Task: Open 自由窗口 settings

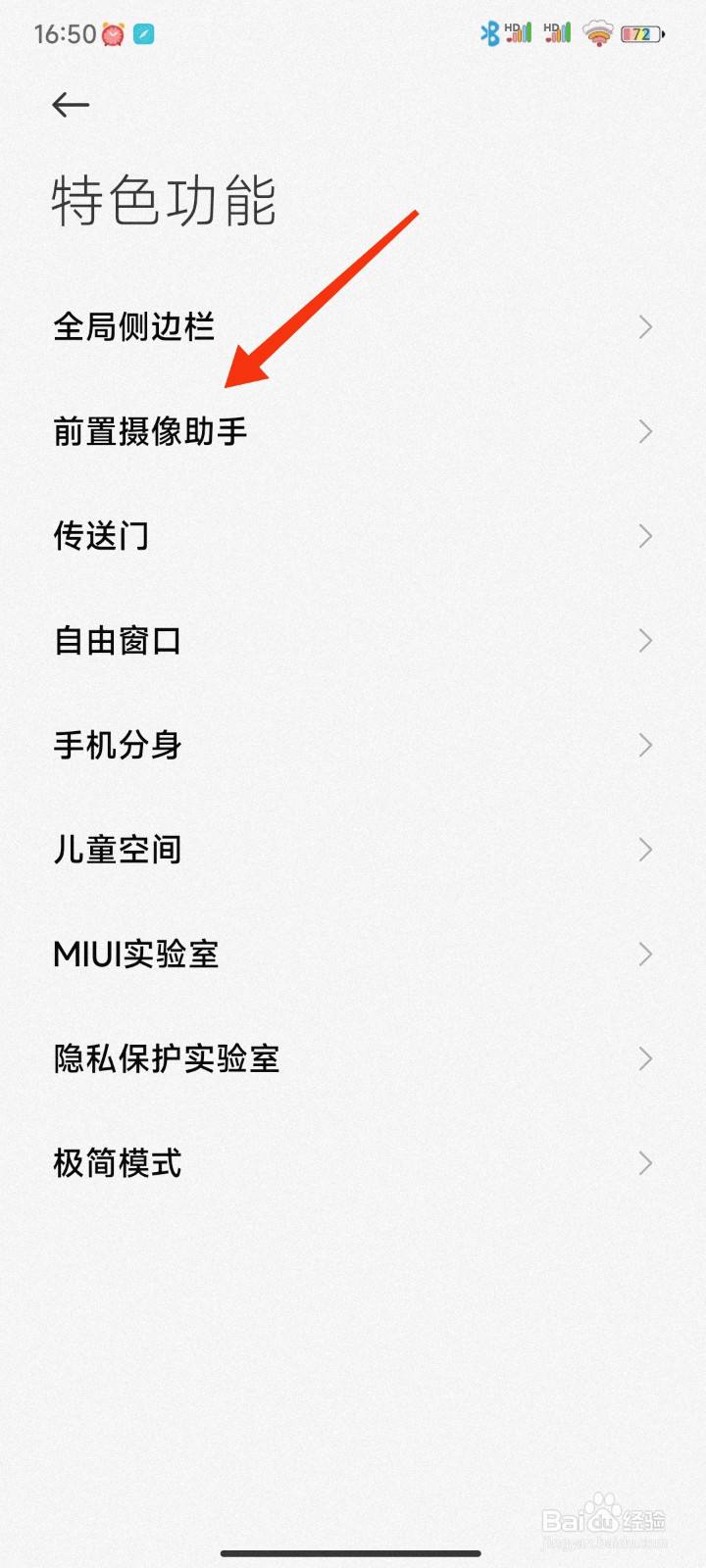Action: (x=353, y=641)
